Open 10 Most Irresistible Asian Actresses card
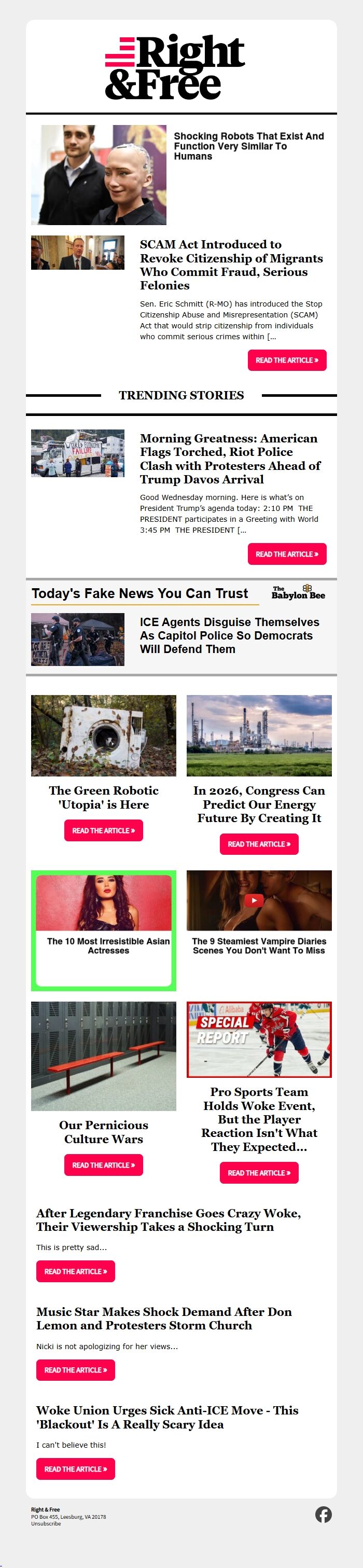Screen dimensions: 363x1568 coord(108,945)
